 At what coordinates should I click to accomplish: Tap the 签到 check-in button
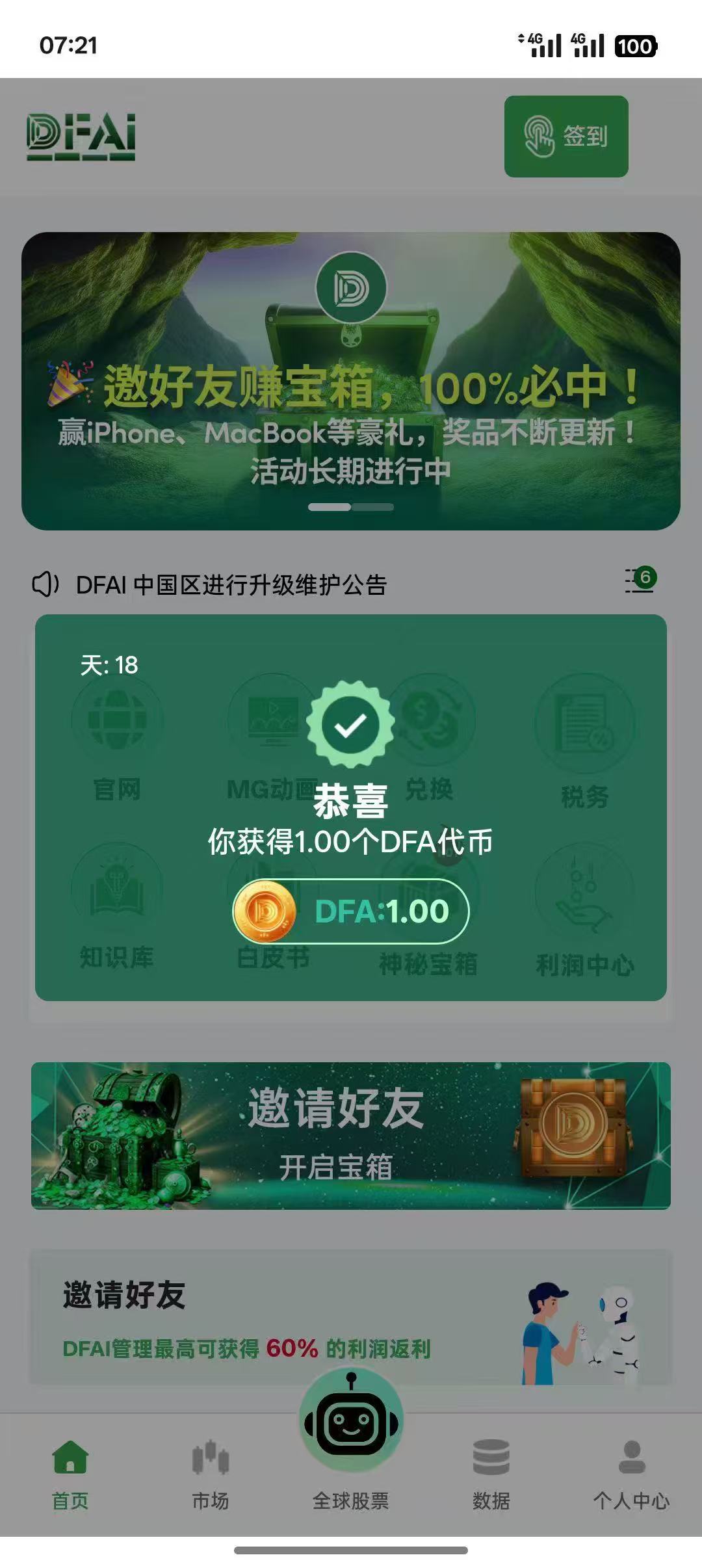[566, 137]
